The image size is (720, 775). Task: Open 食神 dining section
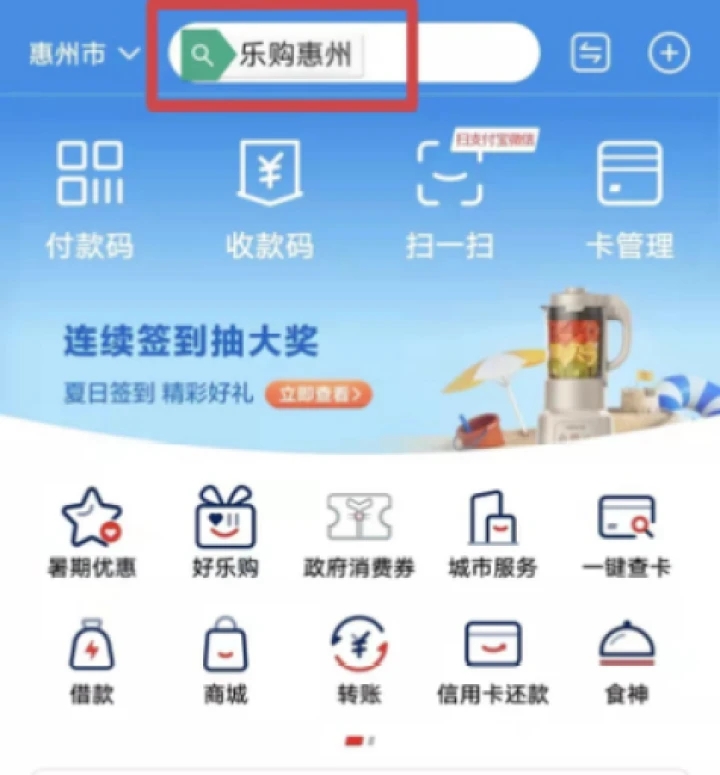[x=626, y=660]
